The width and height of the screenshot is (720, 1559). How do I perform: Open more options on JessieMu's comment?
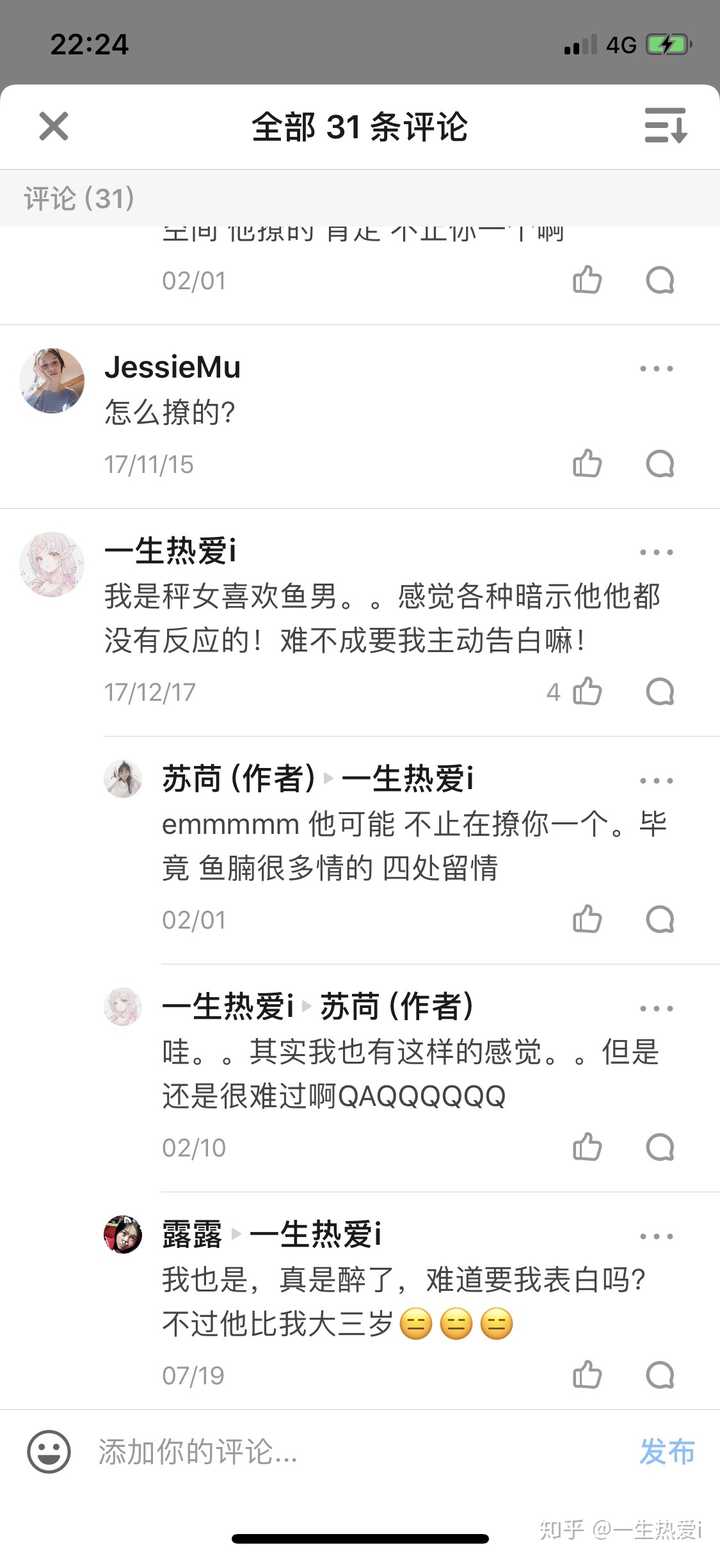655,368
